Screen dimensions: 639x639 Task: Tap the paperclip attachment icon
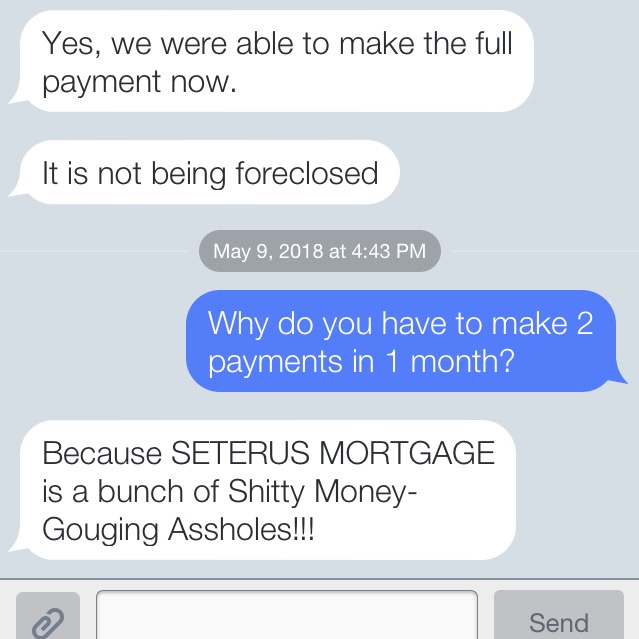[x=47, y=618]
